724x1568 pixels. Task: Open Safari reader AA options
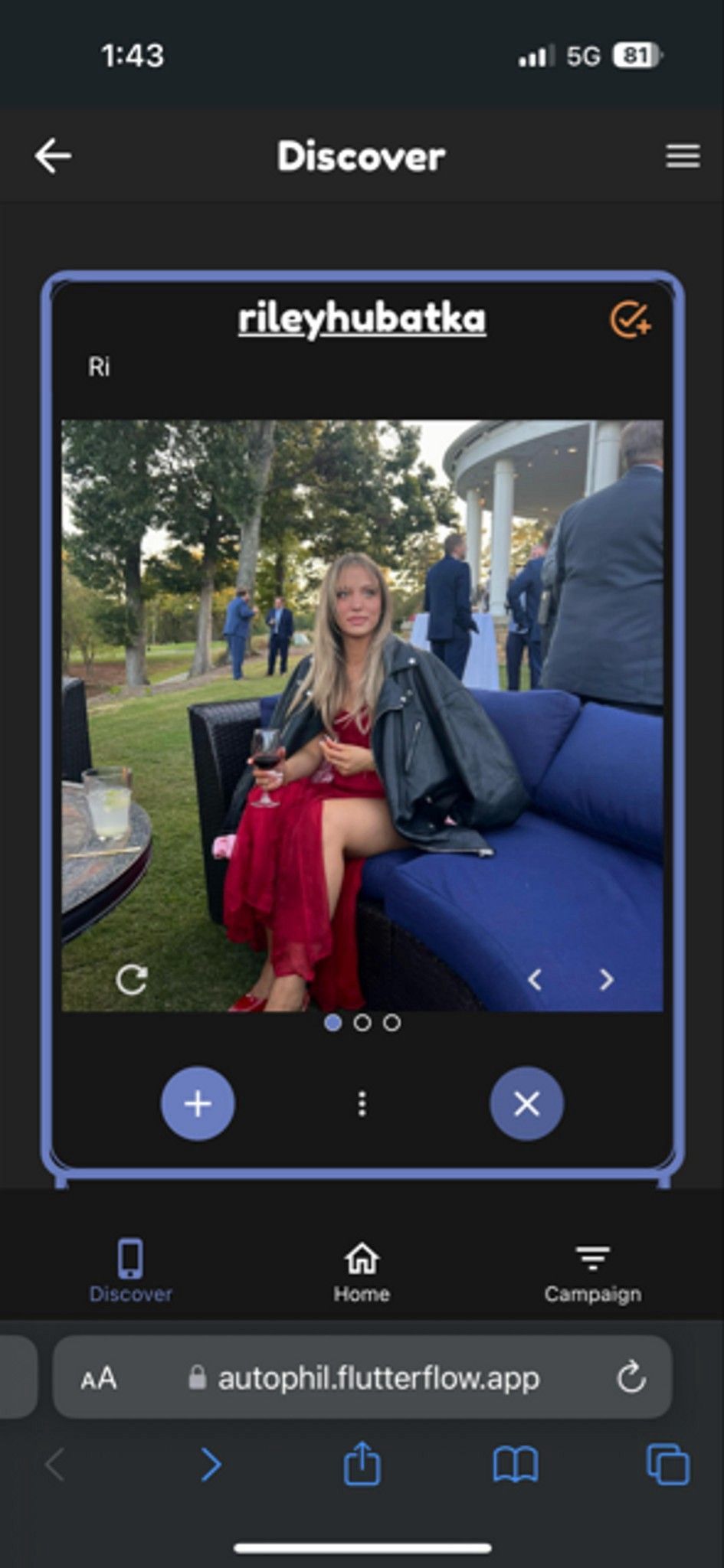(99, 1379)
